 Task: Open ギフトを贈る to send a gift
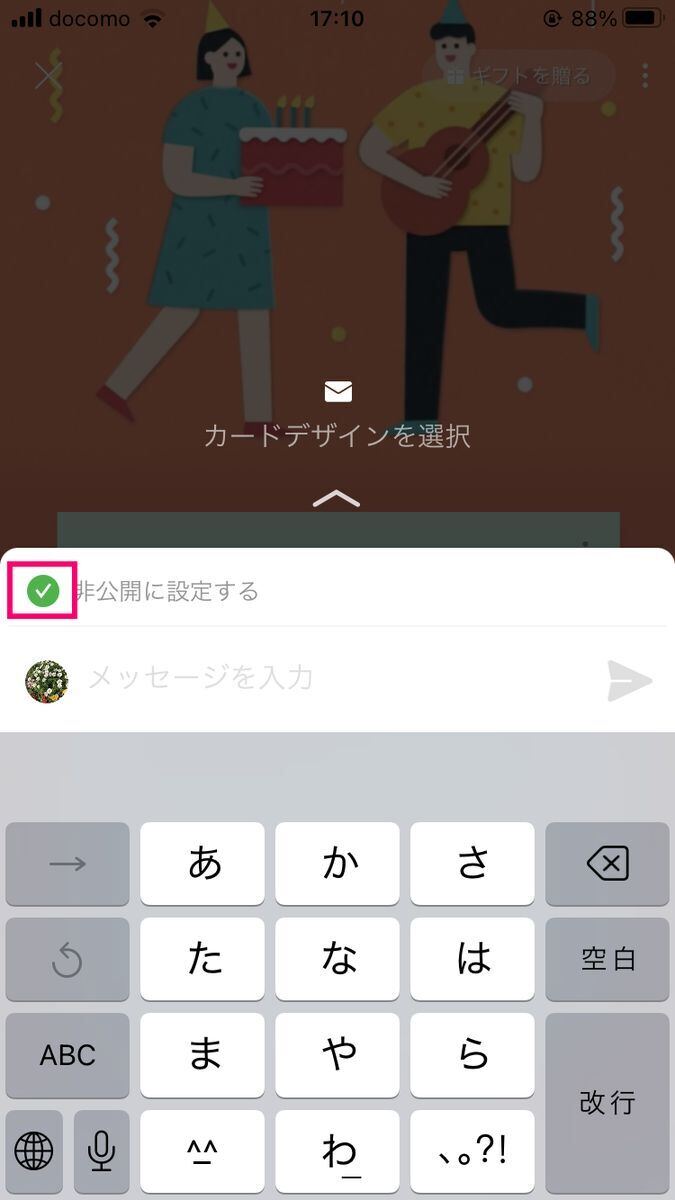click(518, 76)
